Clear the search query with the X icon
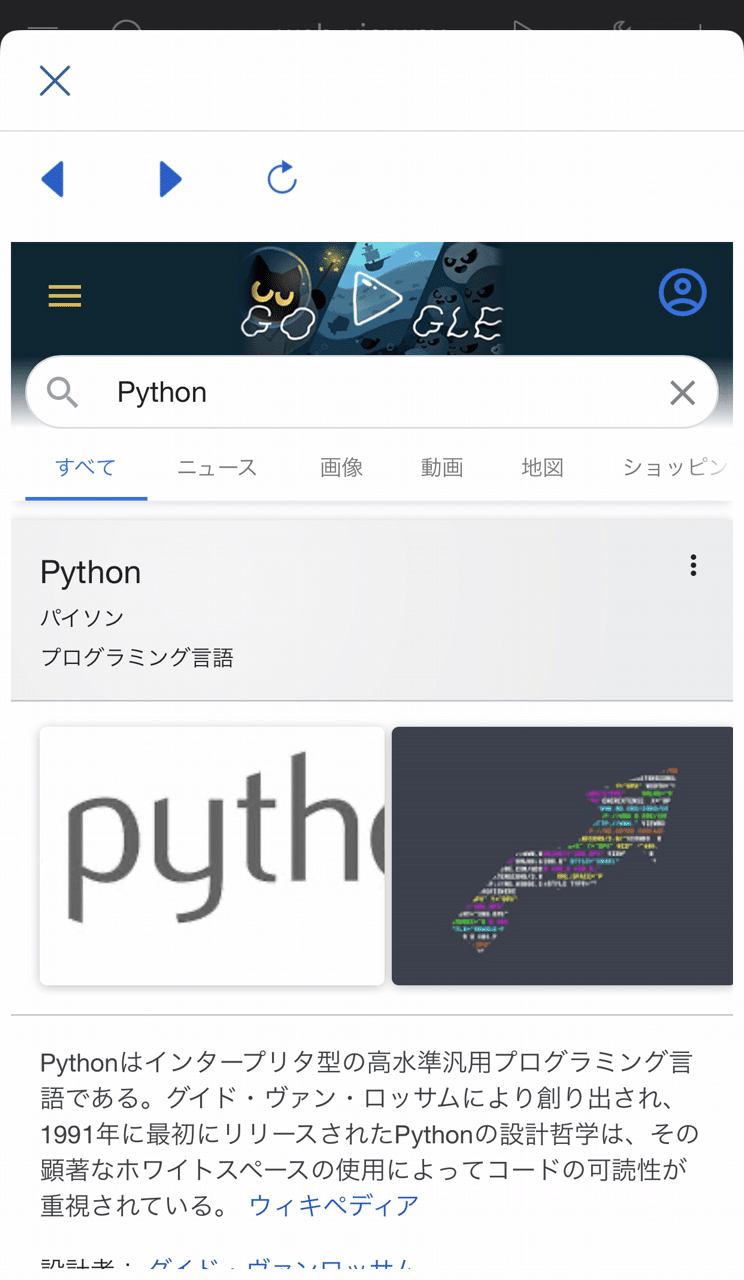The height and width of the screenshot is (1280, 744). 683,392
